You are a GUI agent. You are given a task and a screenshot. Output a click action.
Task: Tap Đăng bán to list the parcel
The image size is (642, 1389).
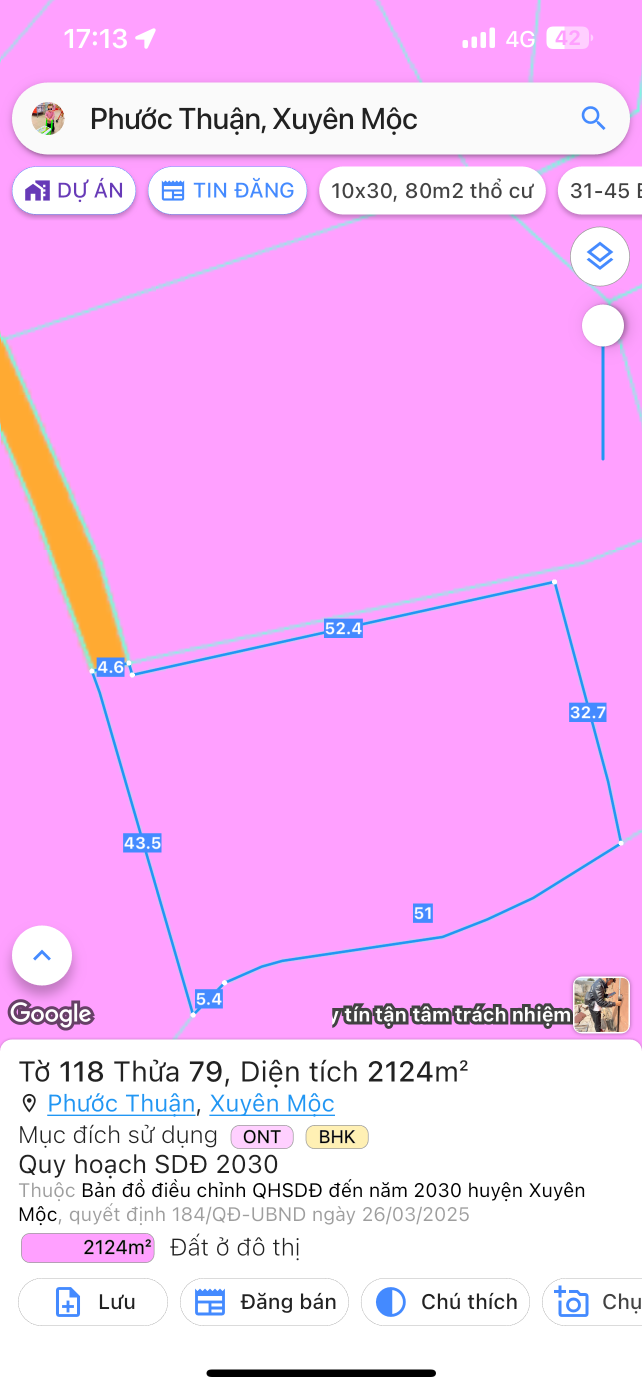point(264,1302)
